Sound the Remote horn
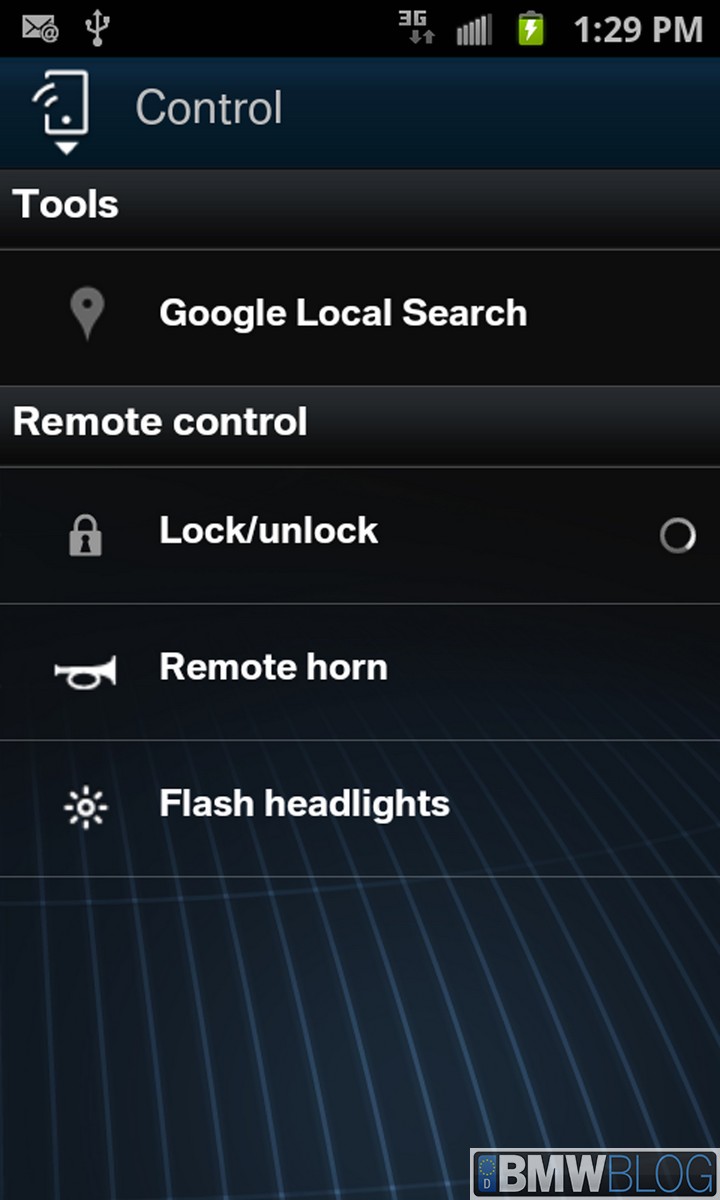720x1200 pixels. (273, 668)
